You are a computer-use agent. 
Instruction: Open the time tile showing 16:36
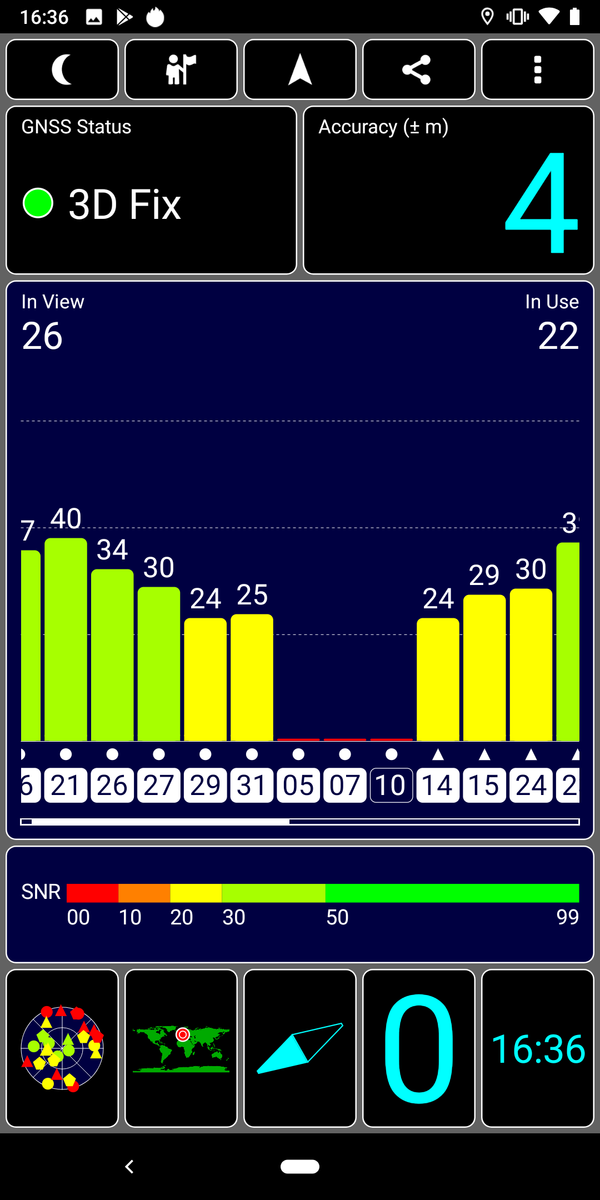537,1048
